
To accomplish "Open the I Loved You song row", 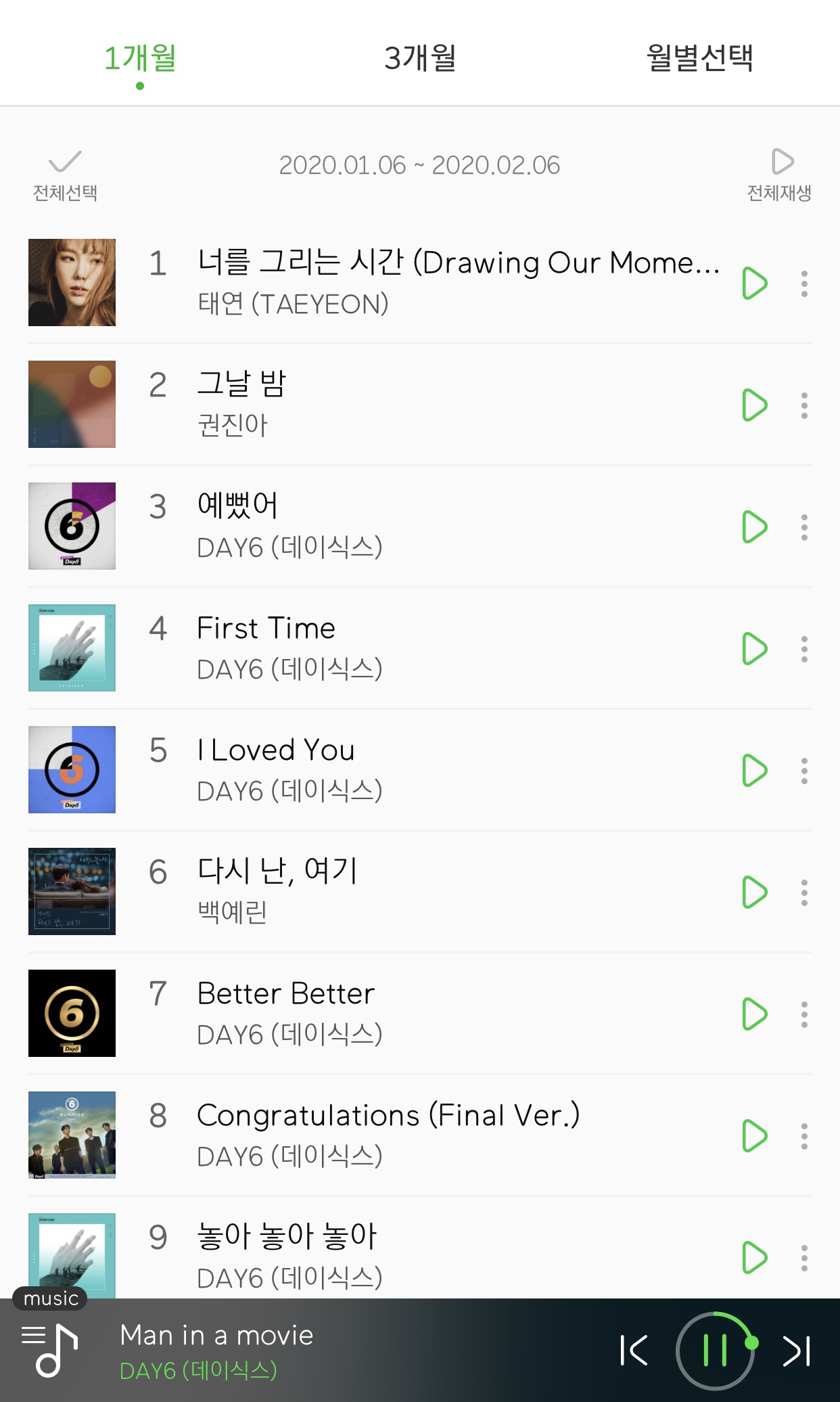I will pyautogui.click(x=406, y=770).
